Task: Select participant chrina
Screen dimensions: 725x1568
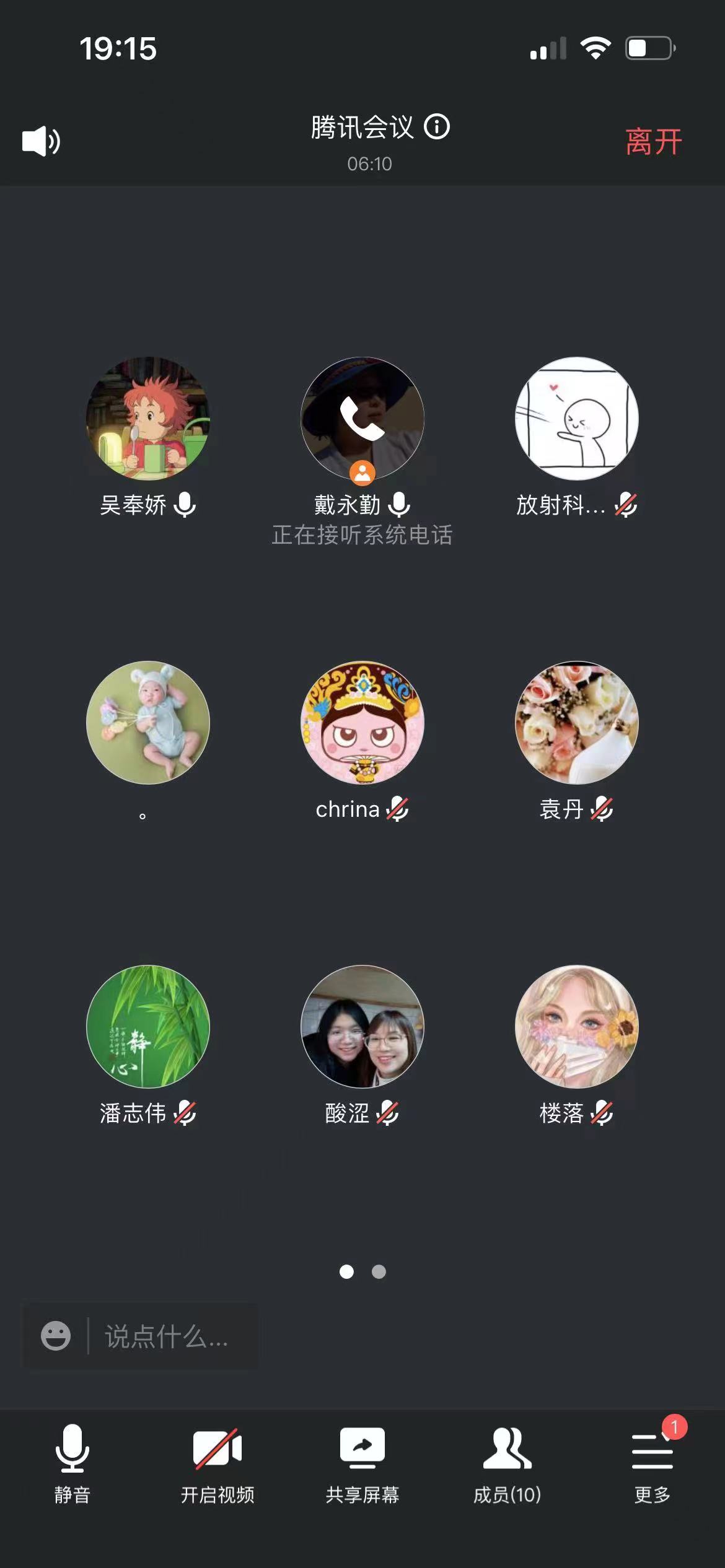Action: coord(362,723)
